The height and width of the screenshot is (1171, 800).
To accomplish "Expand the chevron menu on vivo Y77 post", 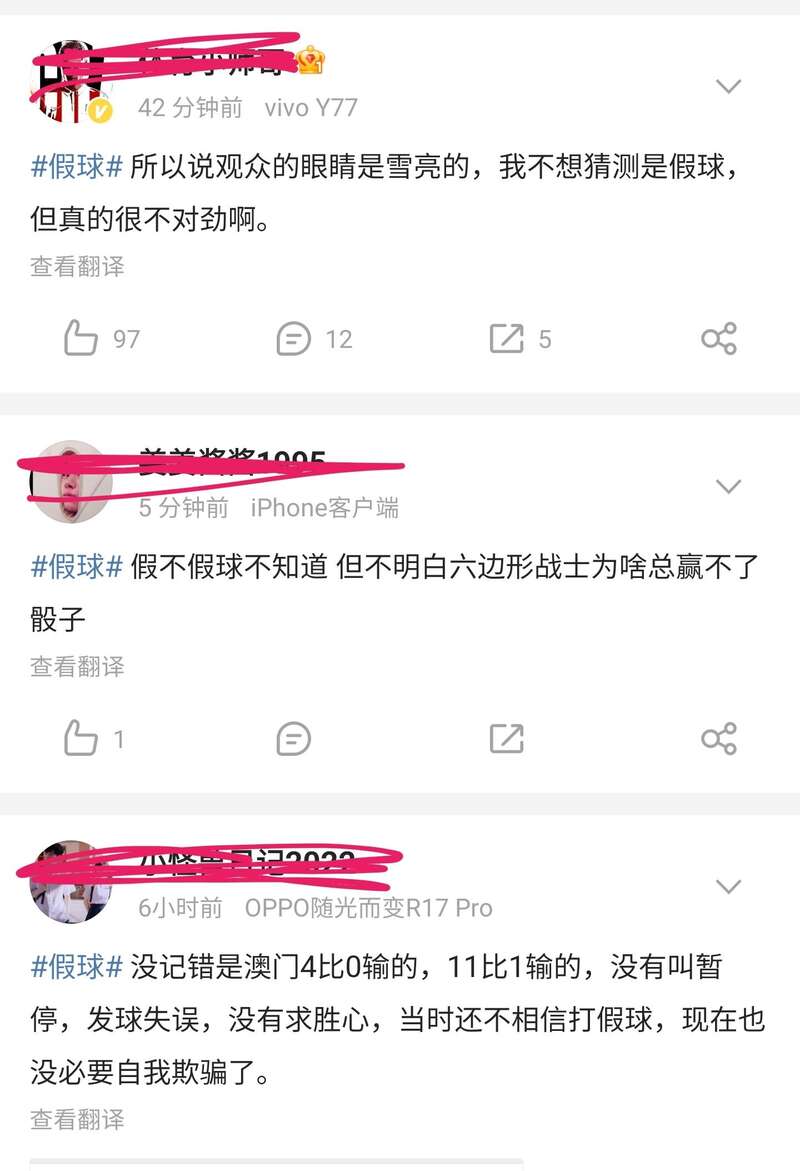I will click(728, 87).
